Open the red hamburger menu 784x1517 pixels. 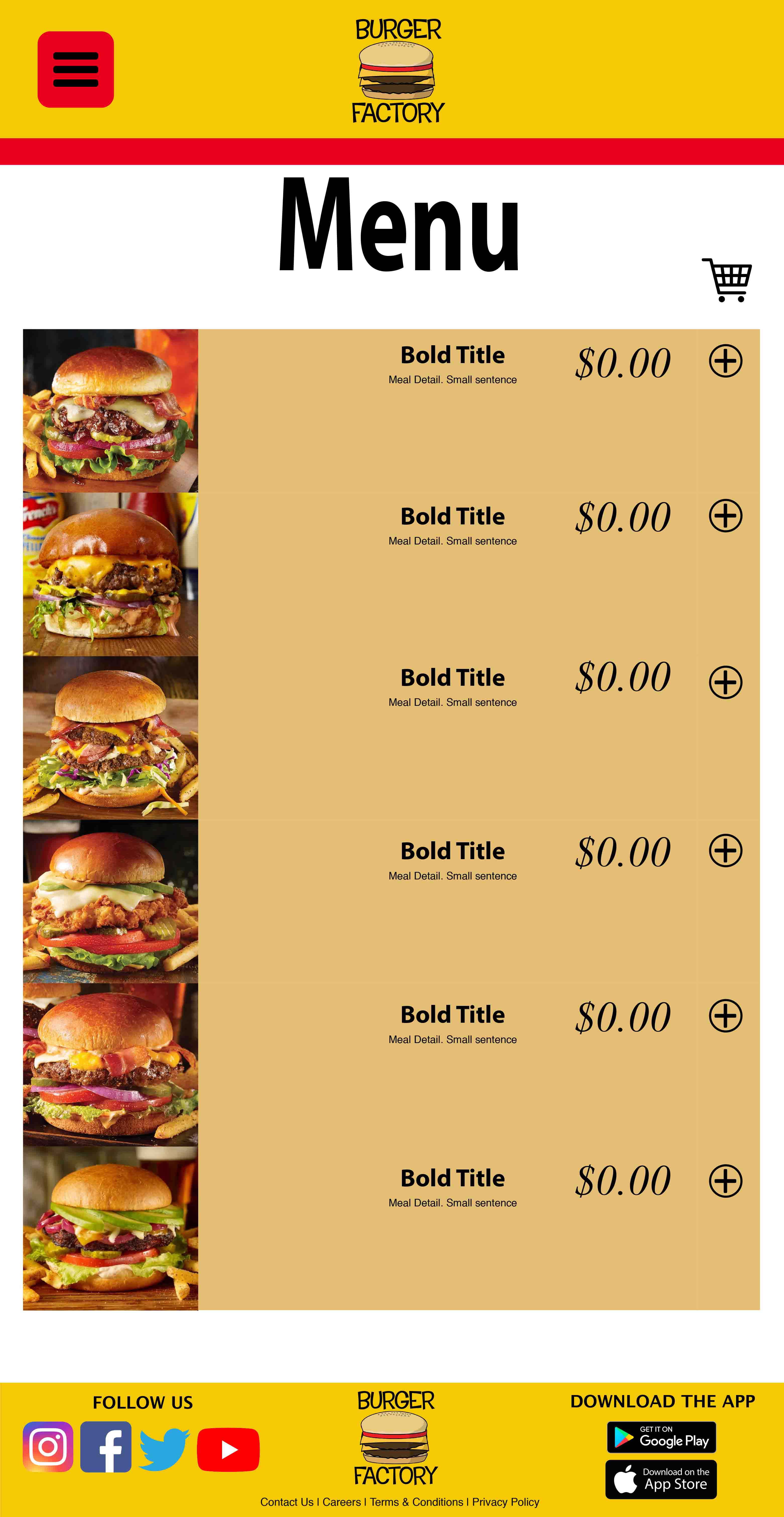coord(76,70)
